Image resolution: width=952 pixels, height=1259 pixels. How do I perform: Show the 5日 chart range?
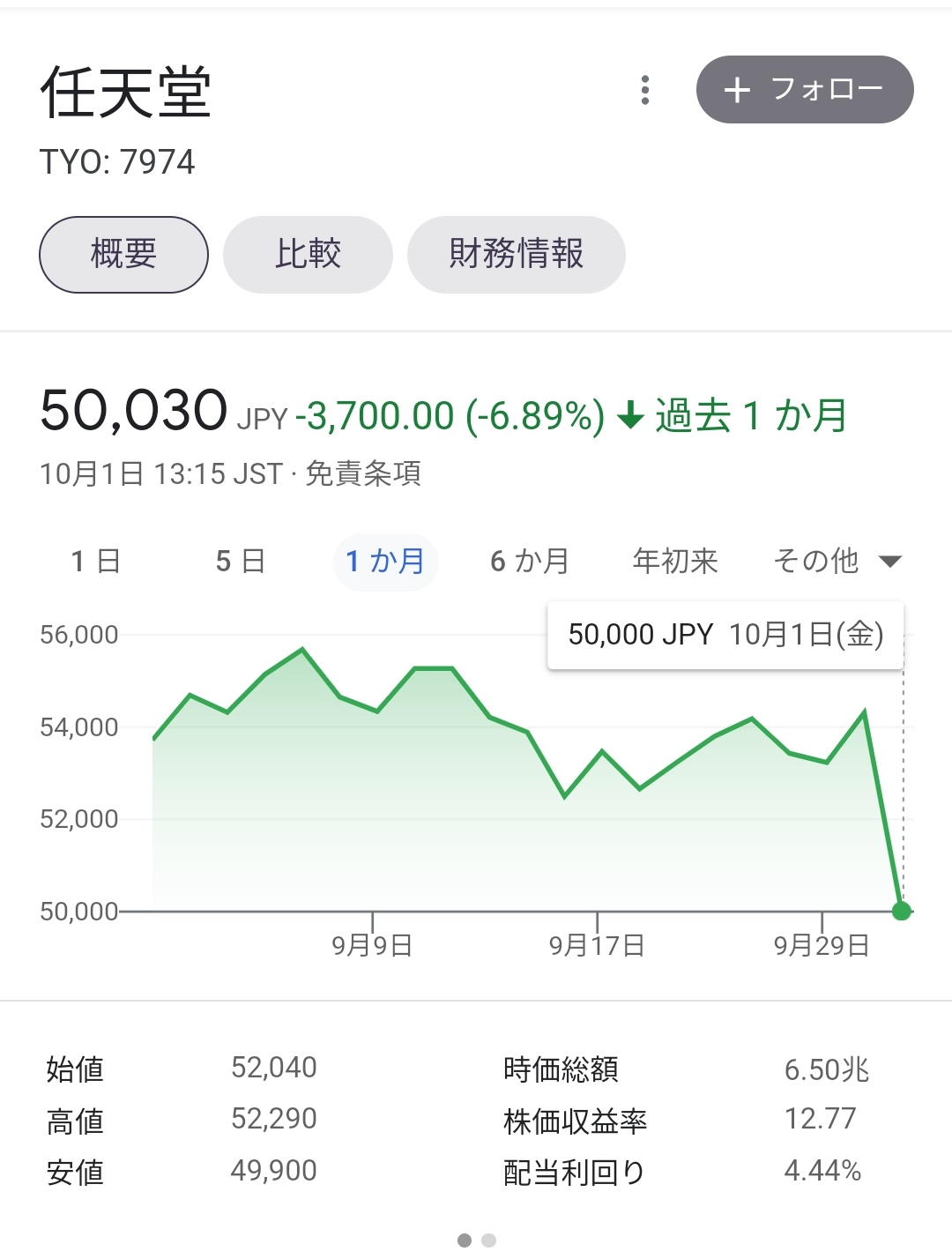241,561
